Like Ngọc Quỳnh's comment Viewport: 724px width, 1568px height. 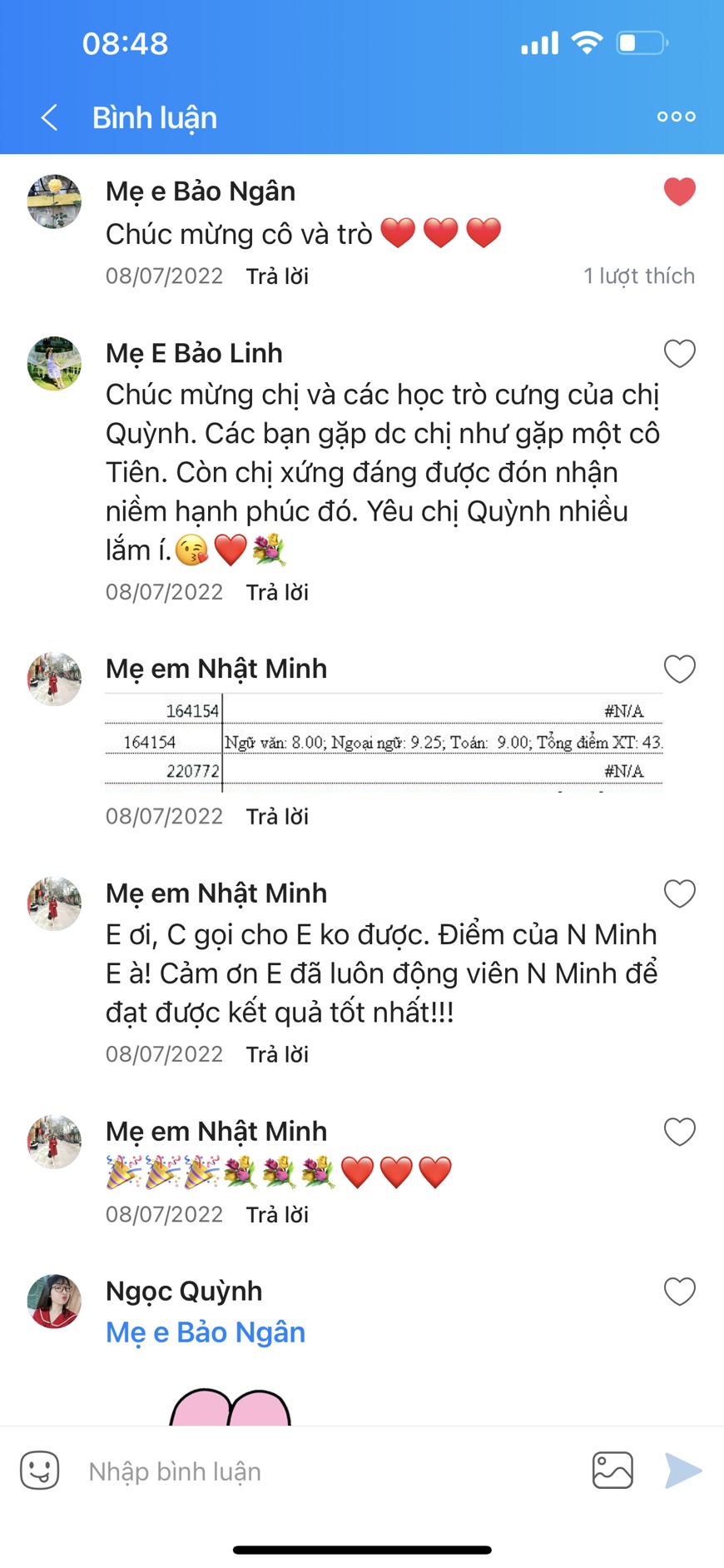pyautogui.click(x=679, y=1292)
